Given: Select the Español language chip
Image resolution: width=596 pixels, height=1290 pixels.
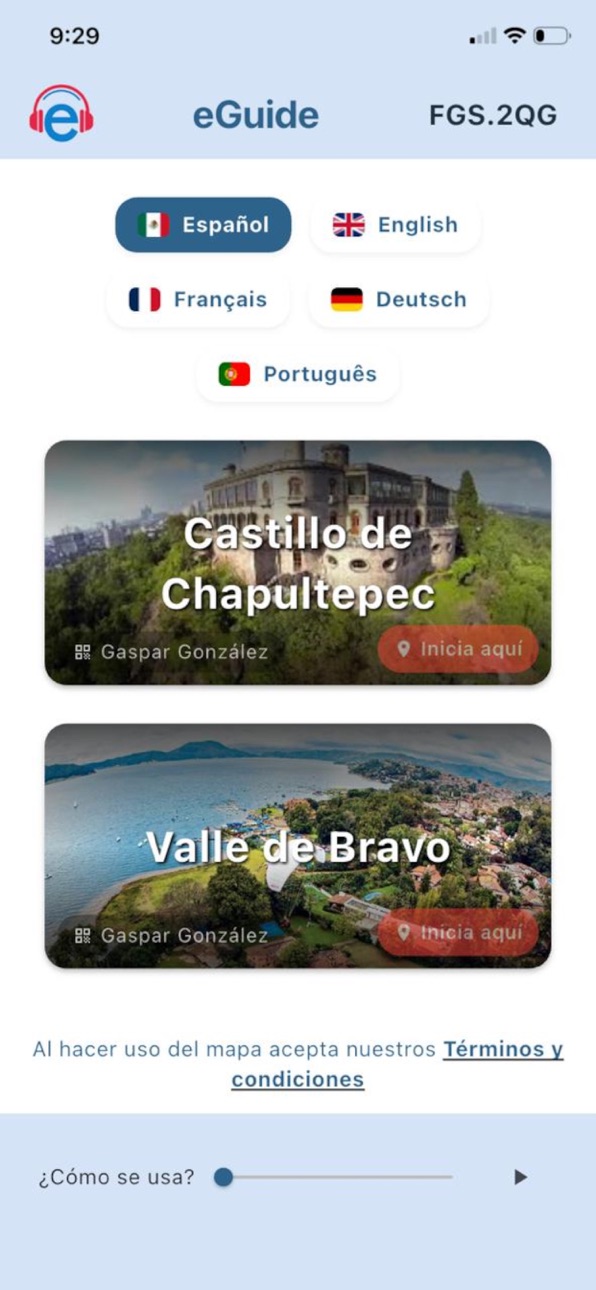Looking at the screenshot, I should point(203,225).
